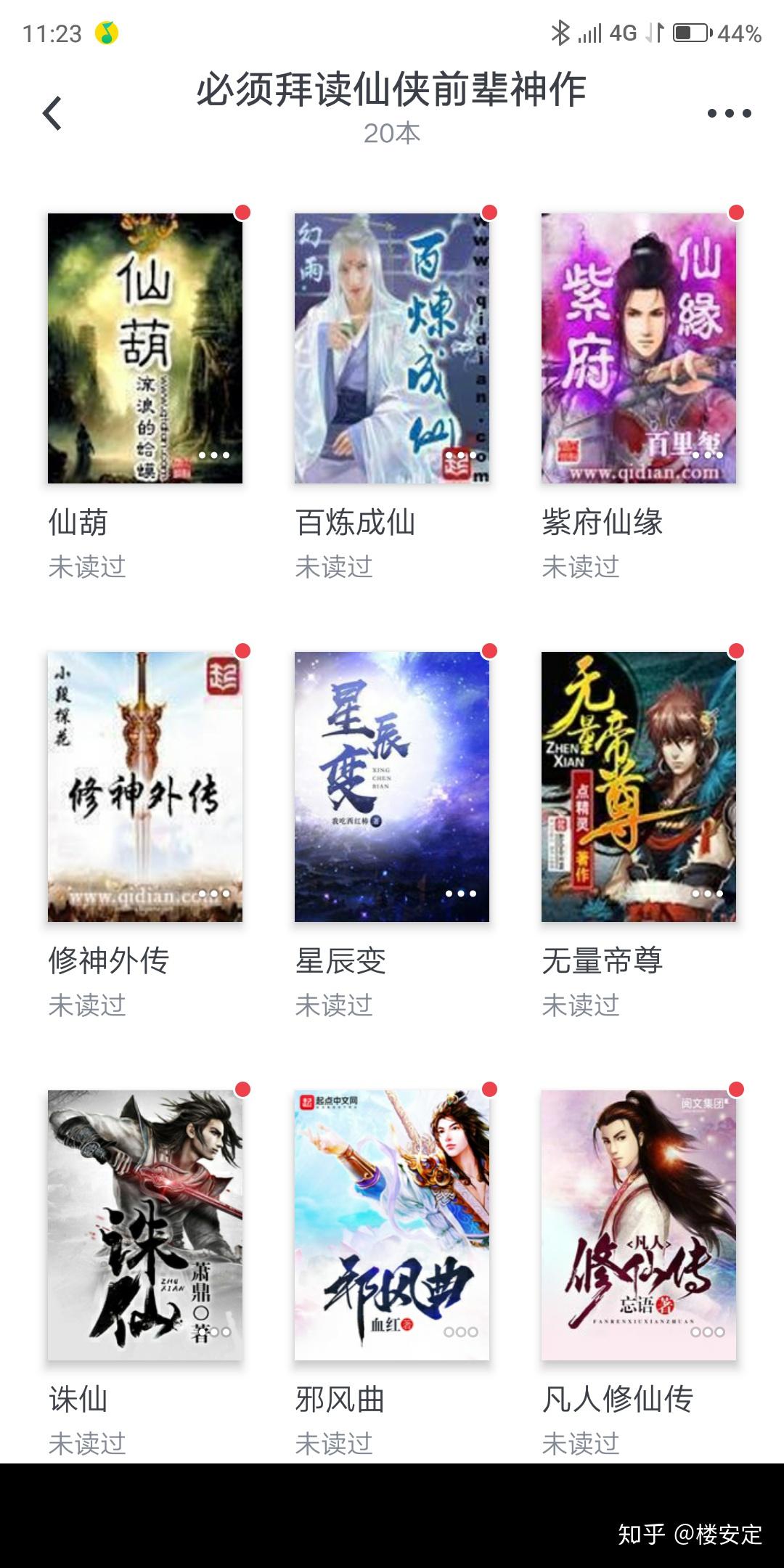This screenshot has height=1568, width=784.
Task: Show more options on 邪风曲 cover
Action: 461,1332
